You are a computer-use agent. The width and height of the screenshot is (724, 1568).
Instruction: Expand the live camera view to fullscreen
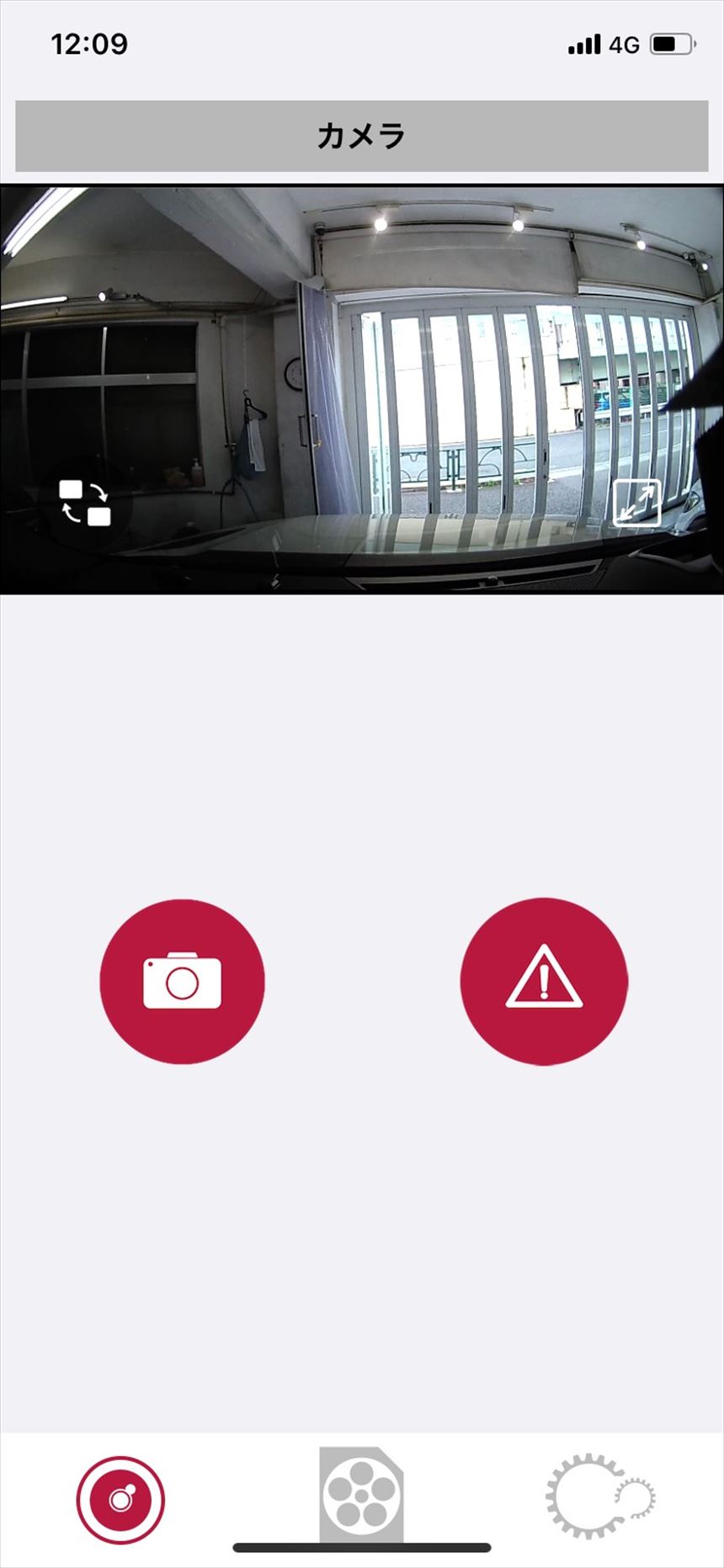[x=636, y=503]
